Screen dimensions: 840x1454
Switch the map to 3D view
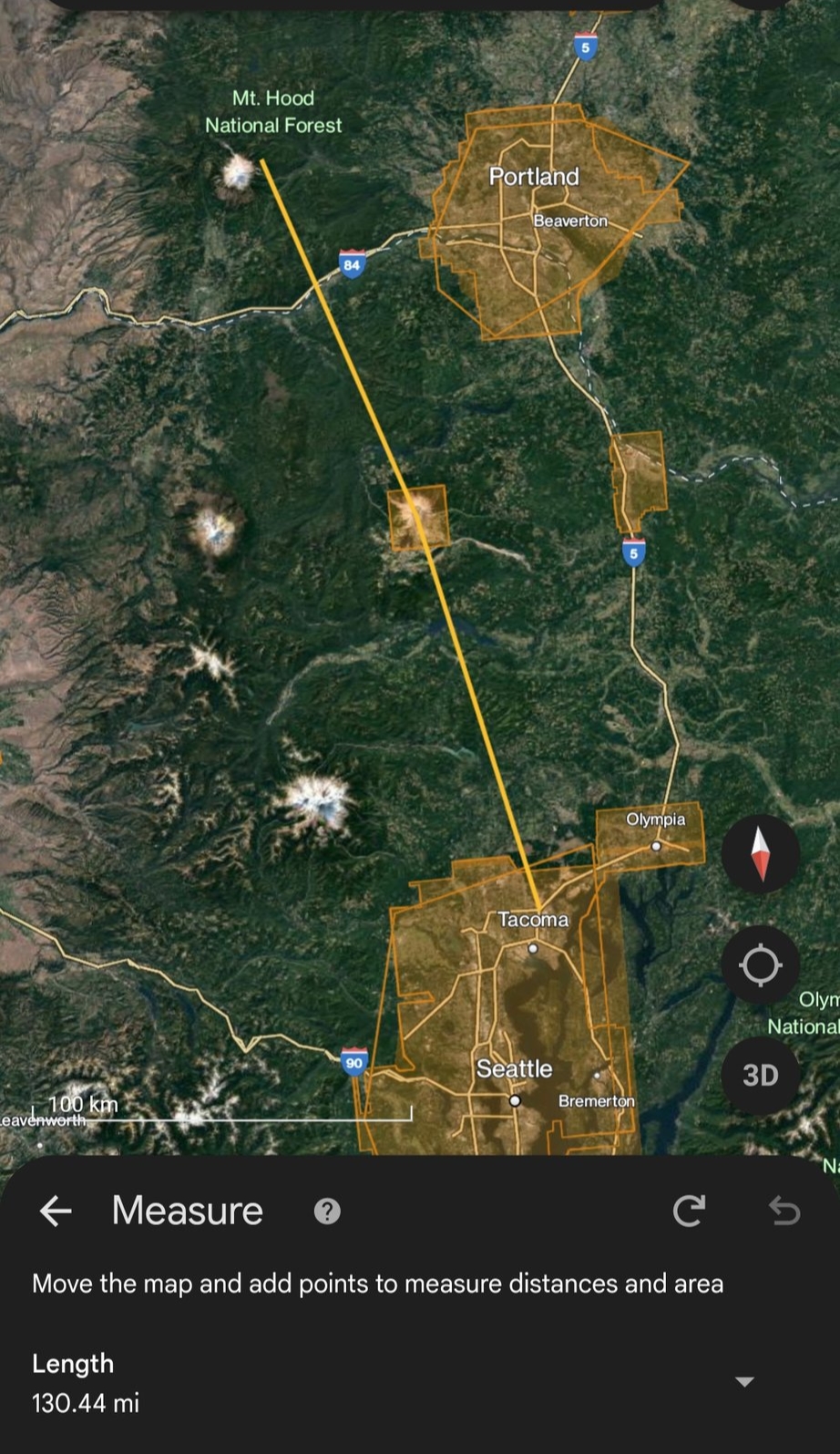(760, 1076)
